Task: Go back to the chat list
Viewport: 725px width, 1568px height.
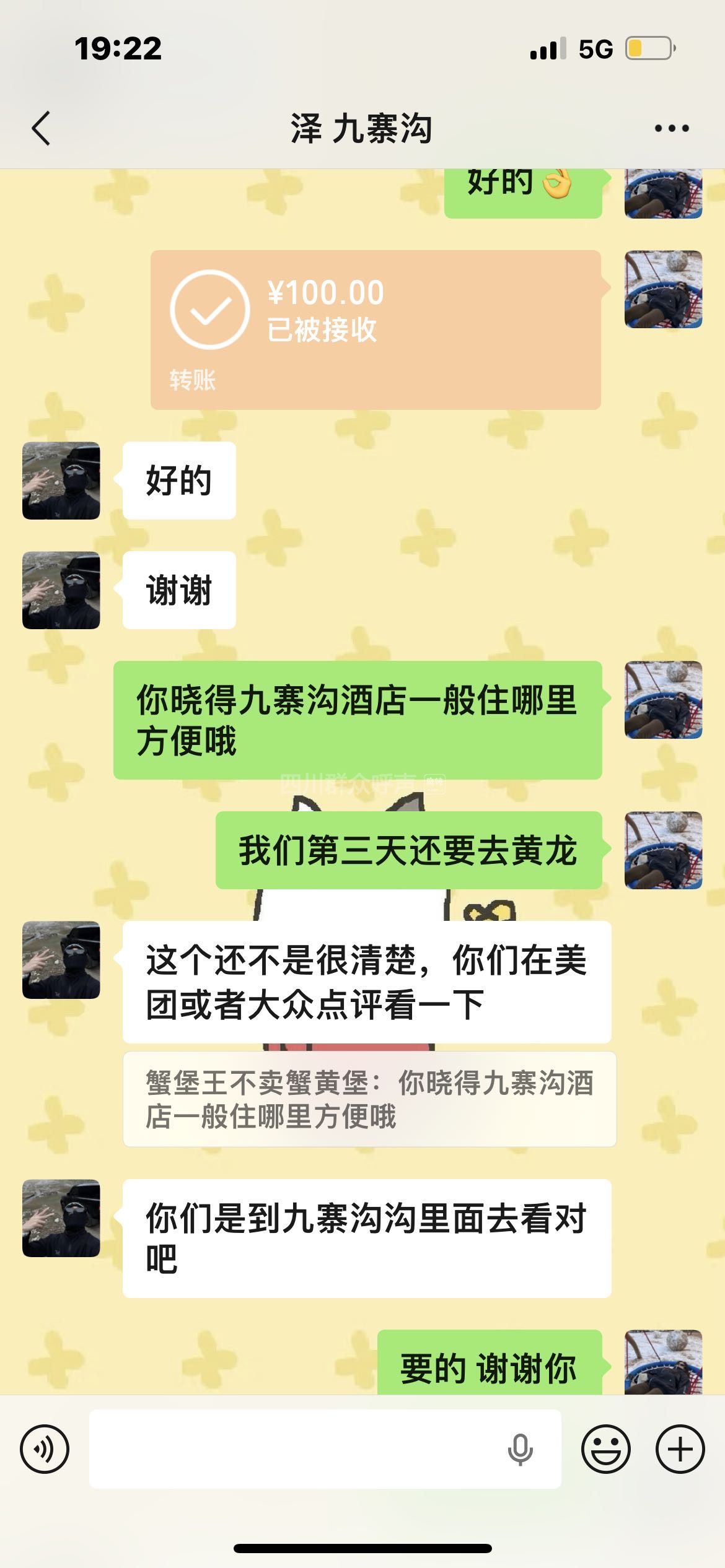Action: (x=41, y=129)
